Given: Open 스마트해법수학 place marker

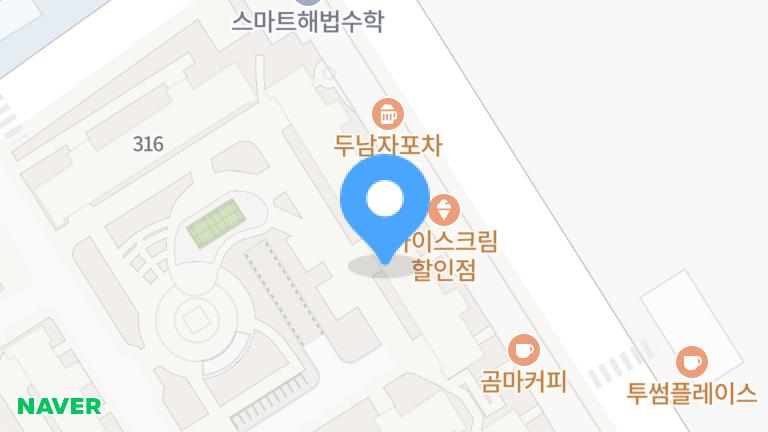Looking at the screenshot, I should pyautogui.click(x=308, y=20).
